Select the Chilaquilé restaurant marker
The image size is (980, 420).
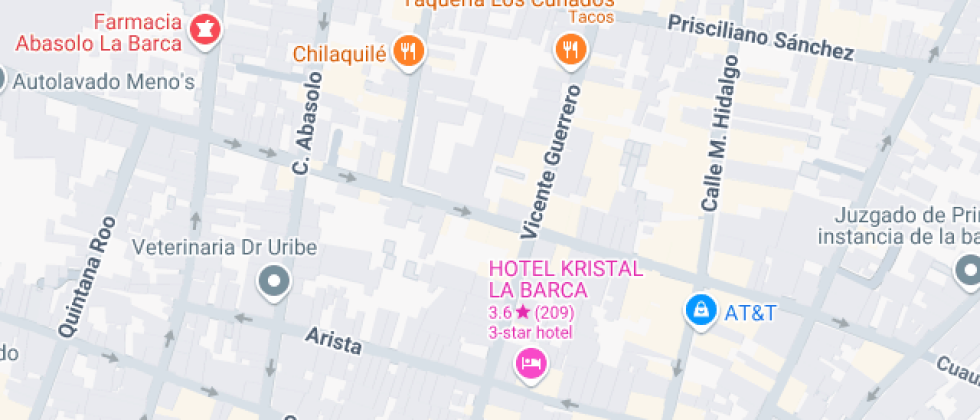point(407,51)
